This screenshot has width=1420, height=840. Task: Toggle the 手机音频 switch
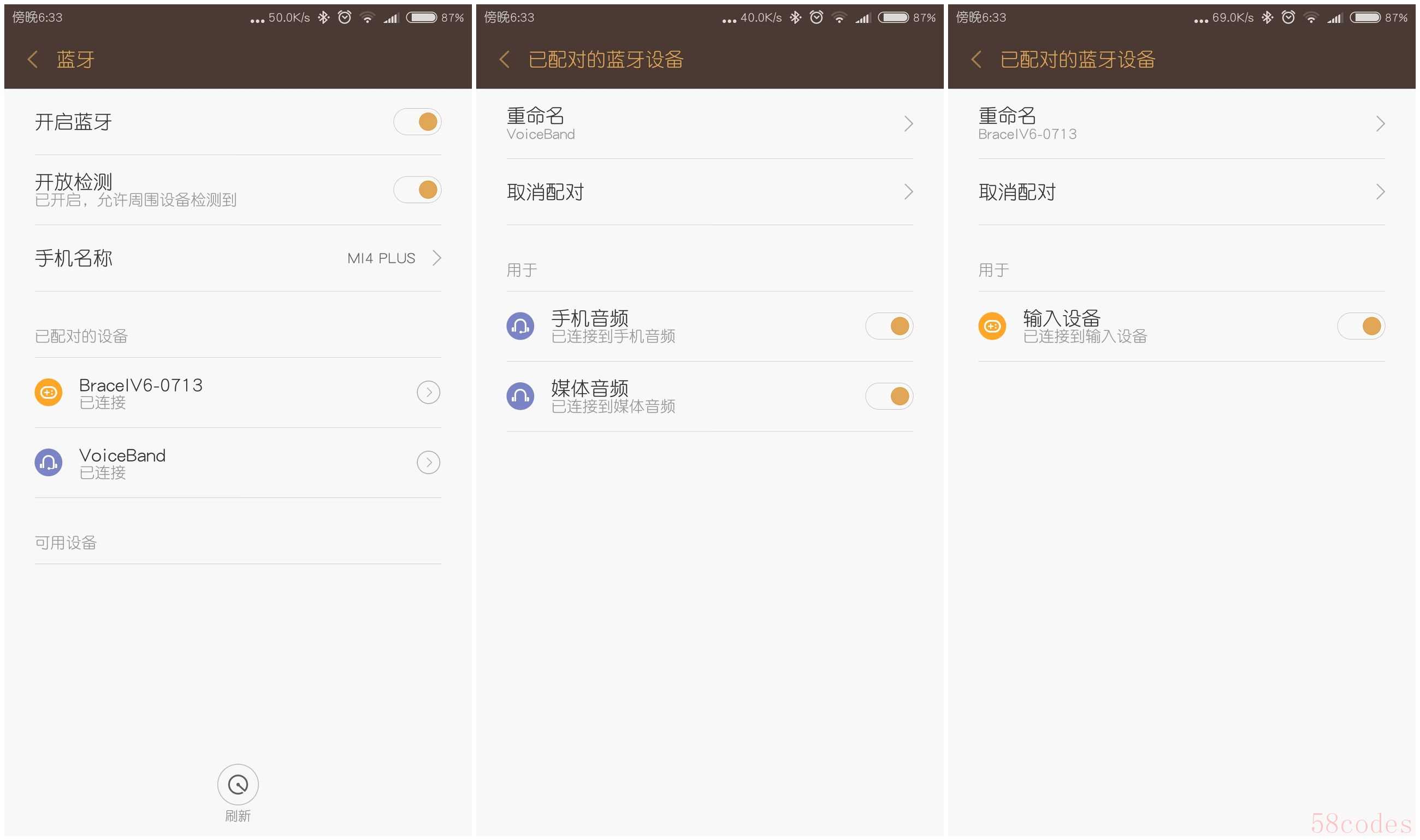889,327
